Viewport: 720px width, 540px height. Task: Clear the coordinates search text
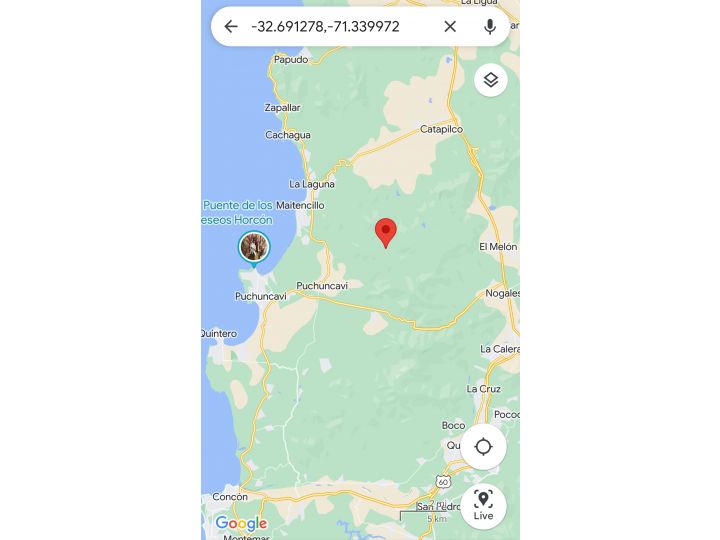coord(450,27)
